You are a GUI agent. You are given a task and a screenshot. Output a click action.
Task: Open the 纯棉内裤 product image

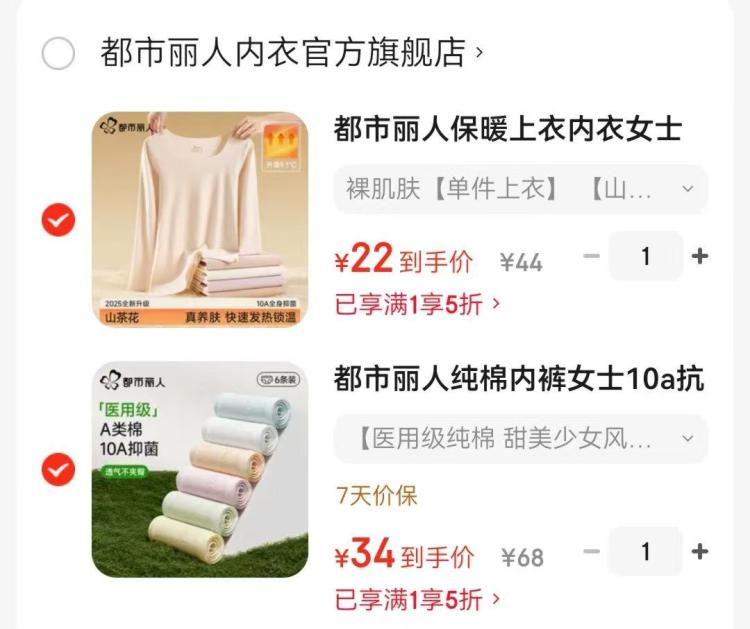pyautogui.click(x=200, y=469)
